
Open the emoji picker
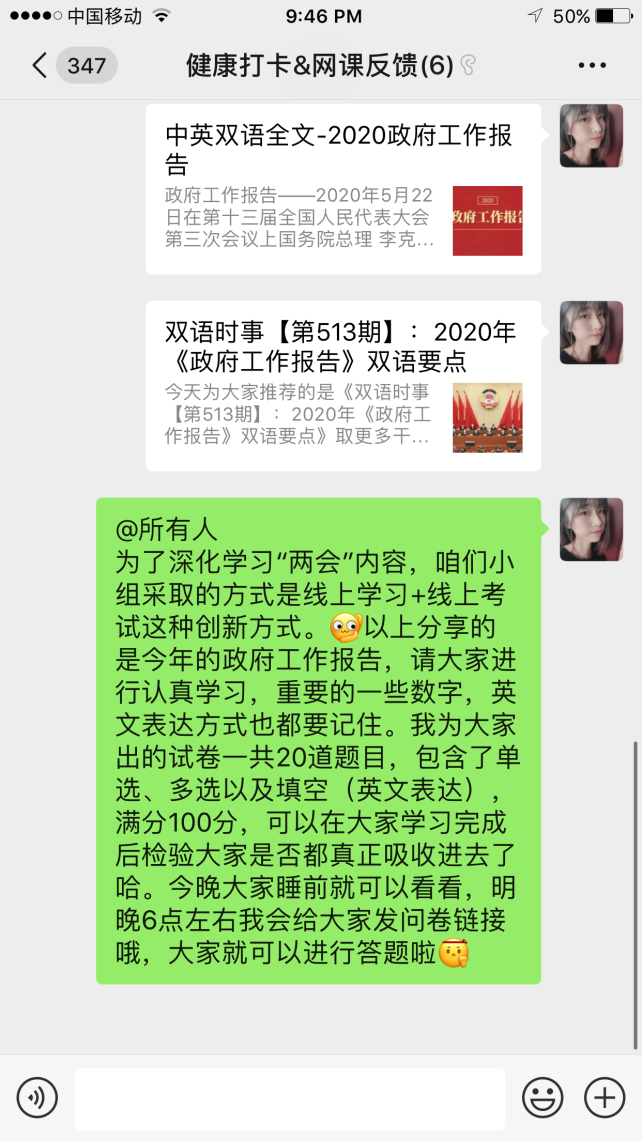pyautogui.click(x=543, y=1098)
